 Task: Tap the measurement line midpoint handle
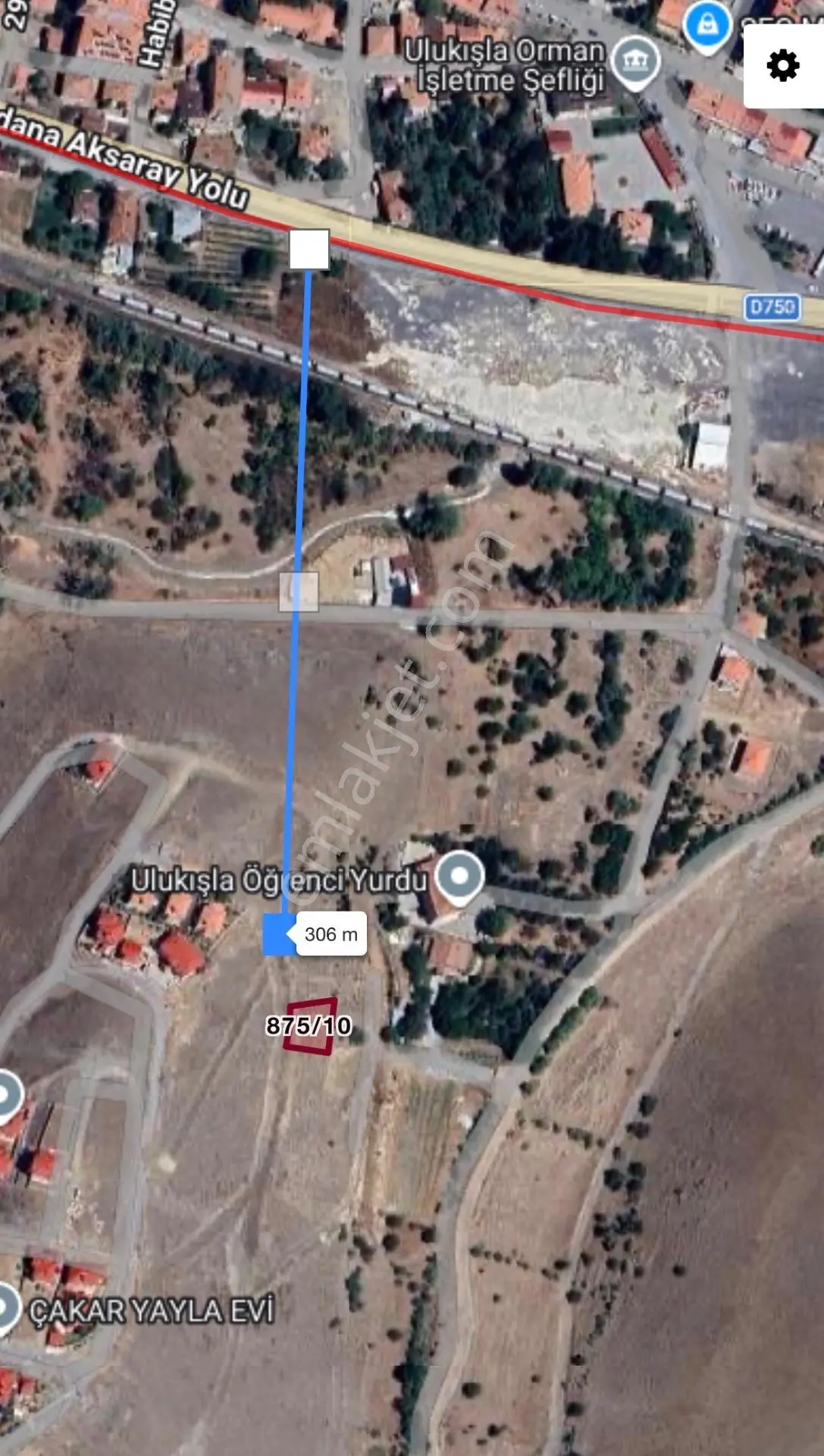(x=299, y=591)
